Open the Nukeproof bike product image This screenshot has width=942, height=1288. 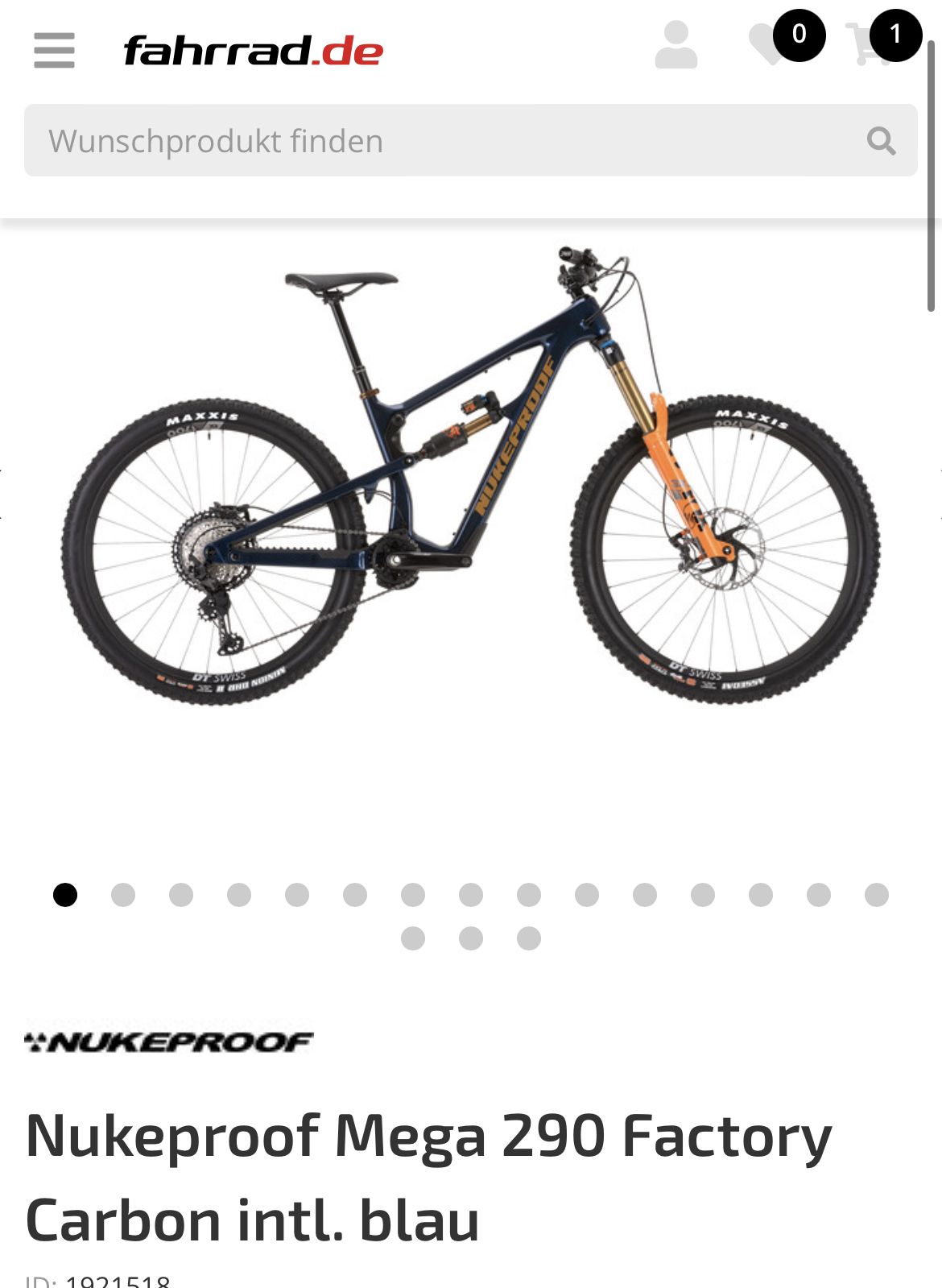(471, 475)
